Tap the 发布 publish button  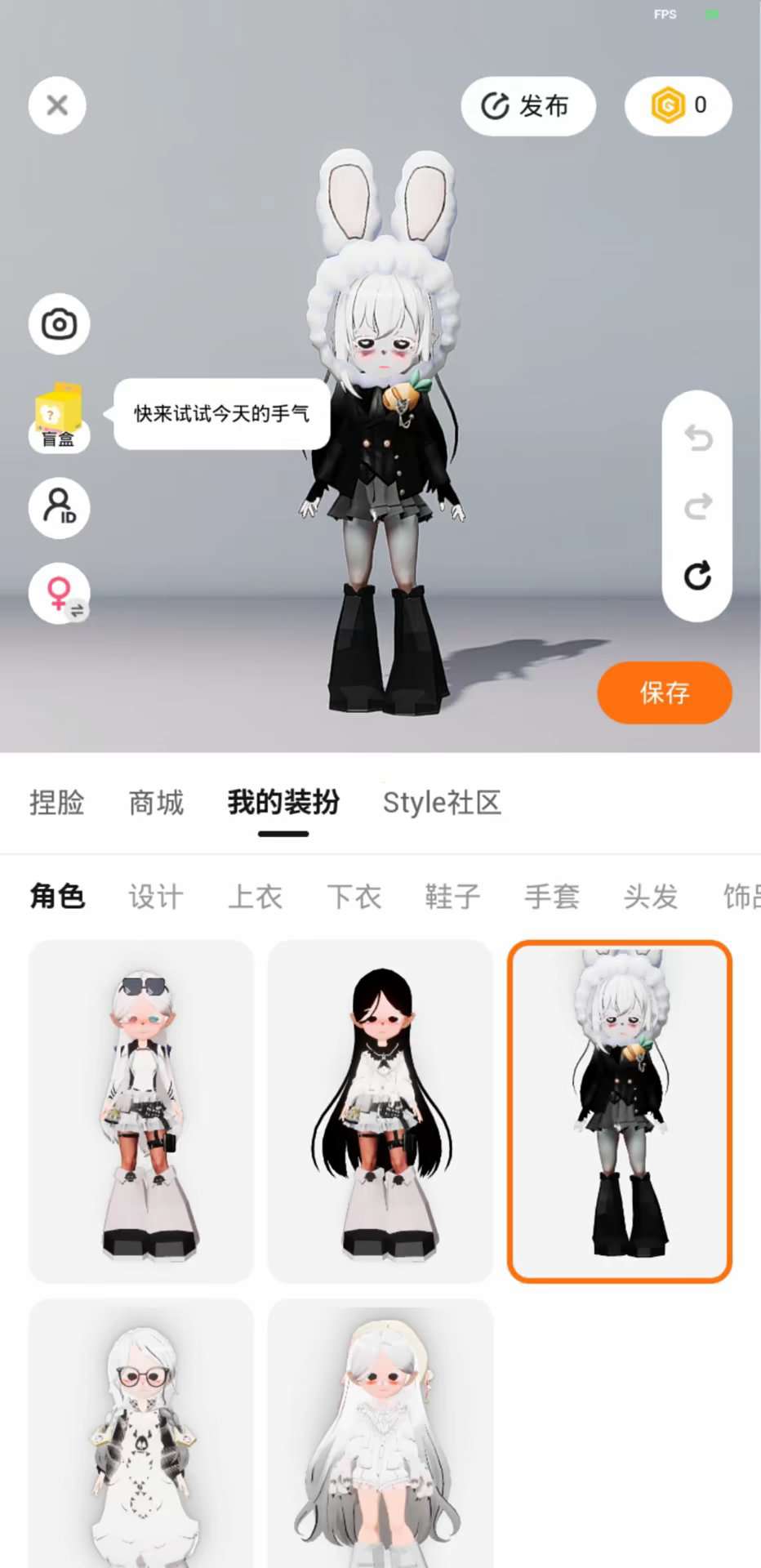click(528, 106)
